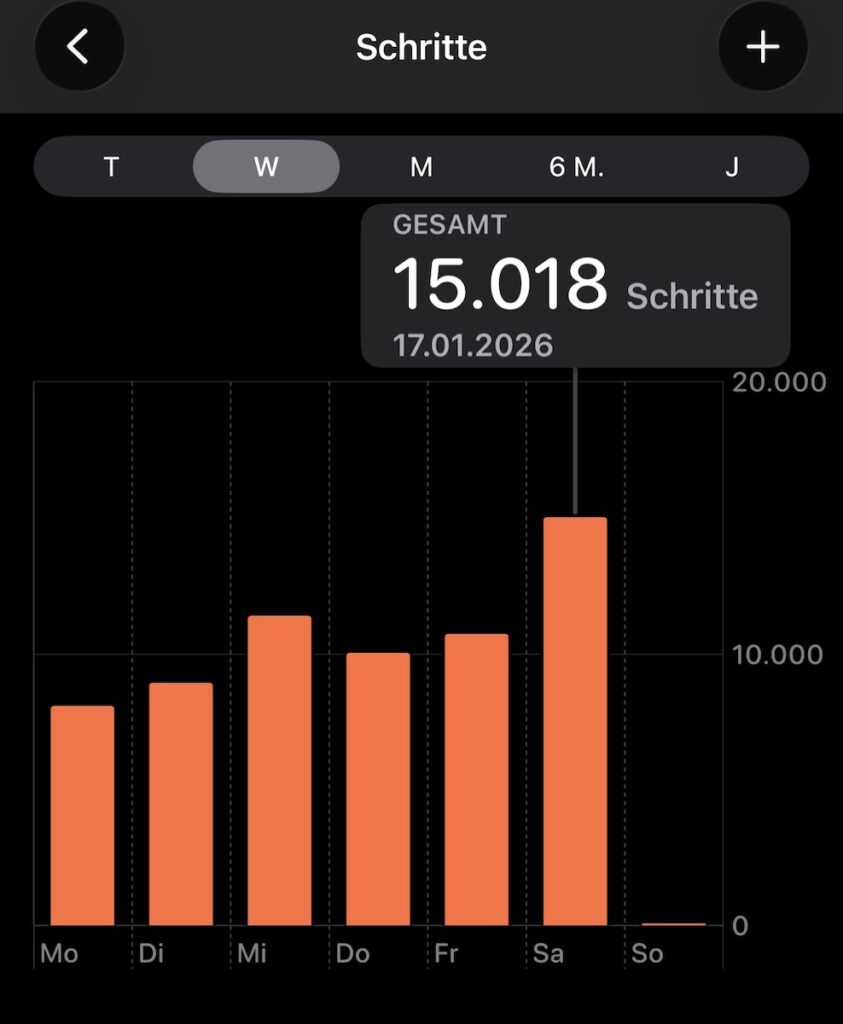Tap the 10.000 gridline label
Viewport: 843px width, 1024px height.
point(778,655)
